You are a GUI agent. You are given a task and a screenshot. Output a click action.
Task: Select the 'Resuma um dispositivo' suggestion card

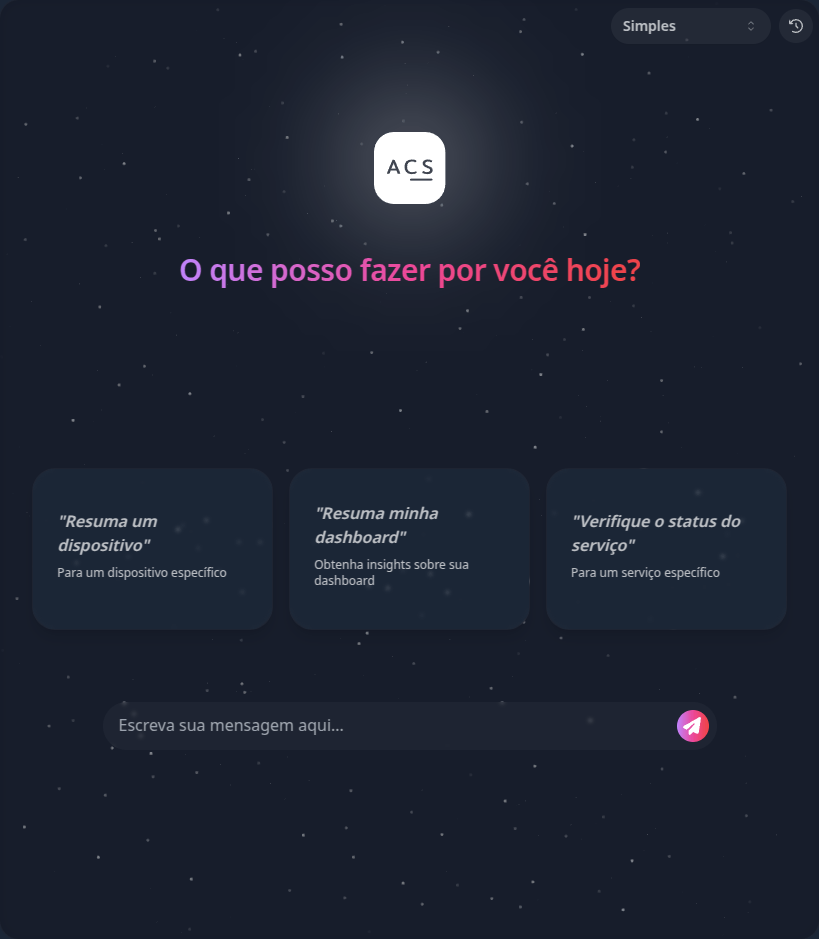coord(152,548)
